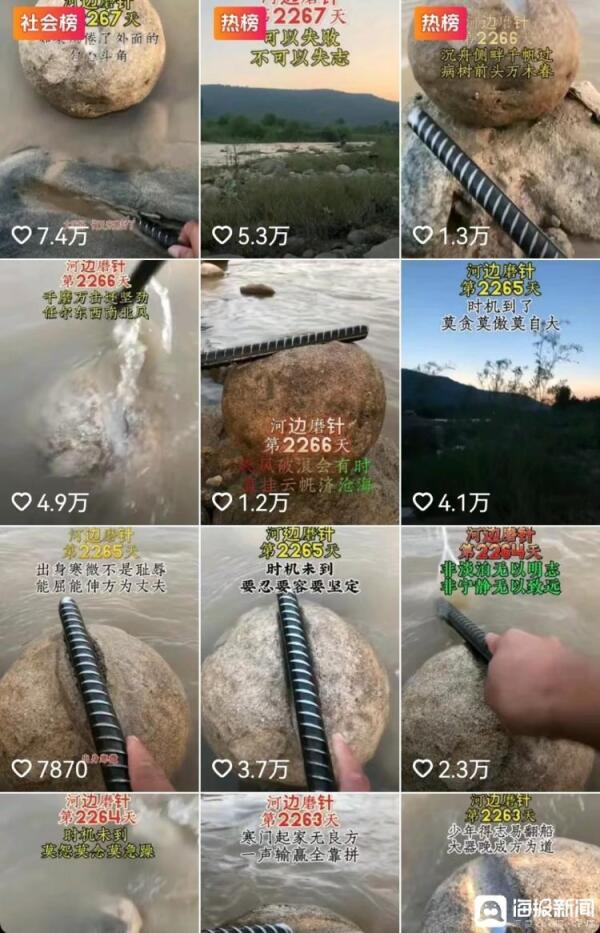
Task: Watch the video captioned 千磨万击还坚劲
Action: coord(99,392)
